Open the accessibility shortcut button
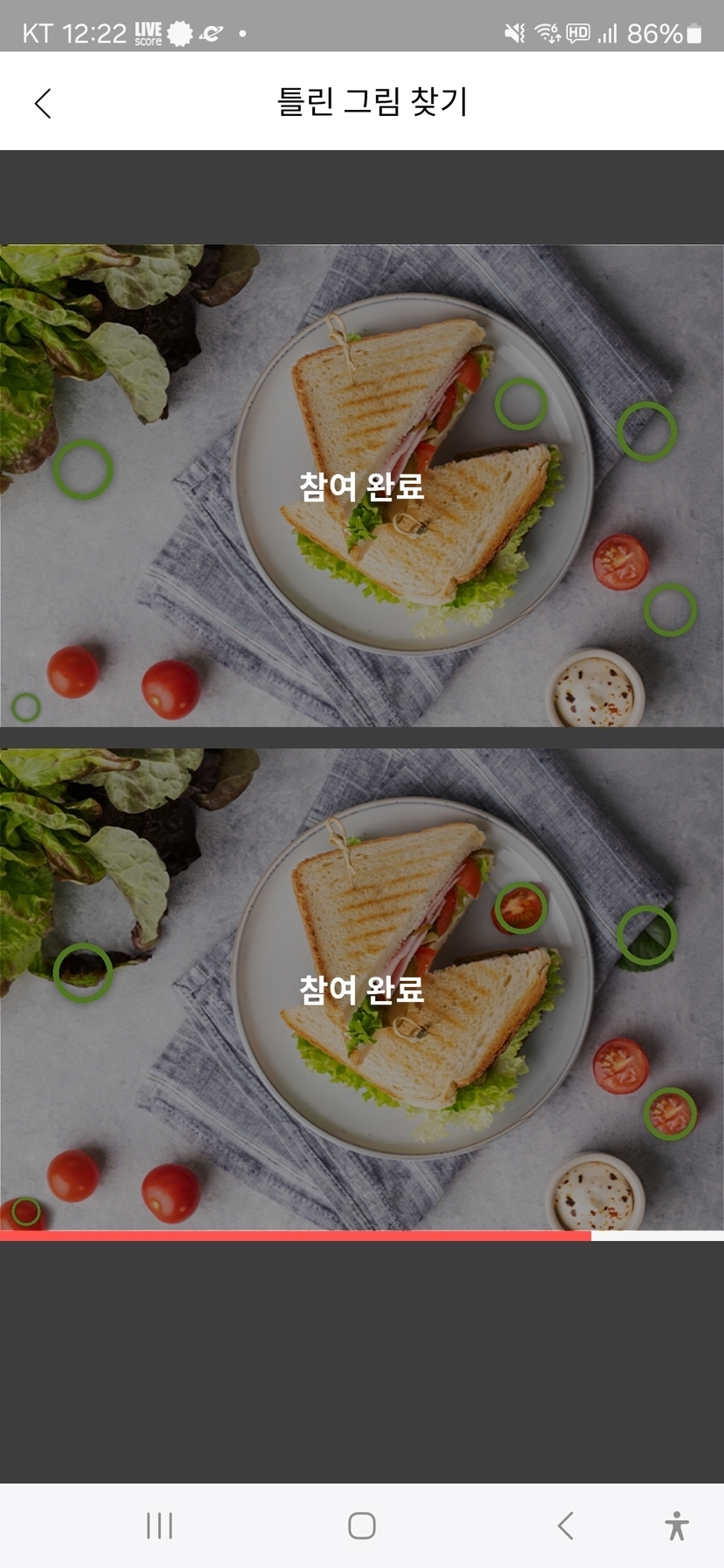The image size is (724, 1568). click(x=676, y=1525)
